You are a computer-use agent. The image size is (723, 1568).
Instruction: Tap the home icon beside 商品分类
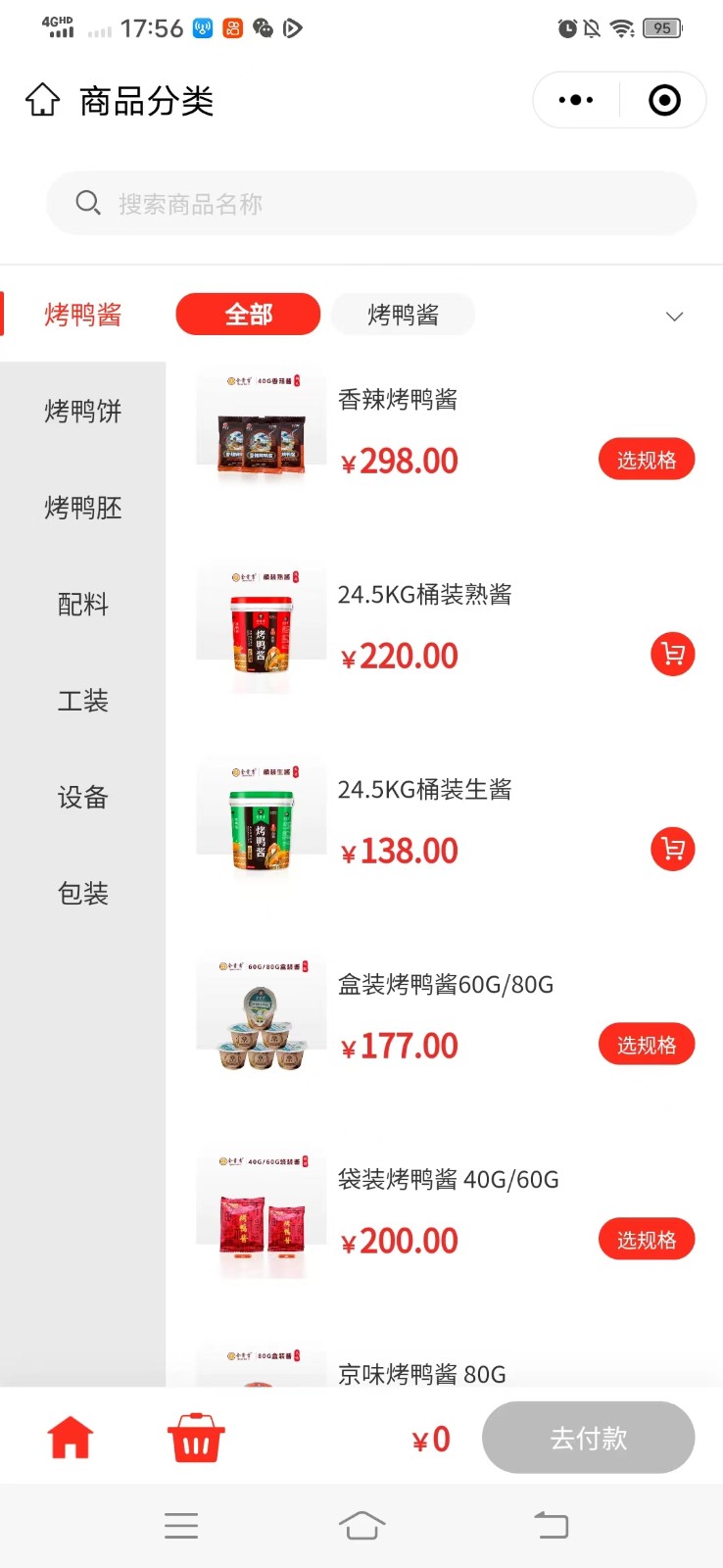[x=42, y=100]
